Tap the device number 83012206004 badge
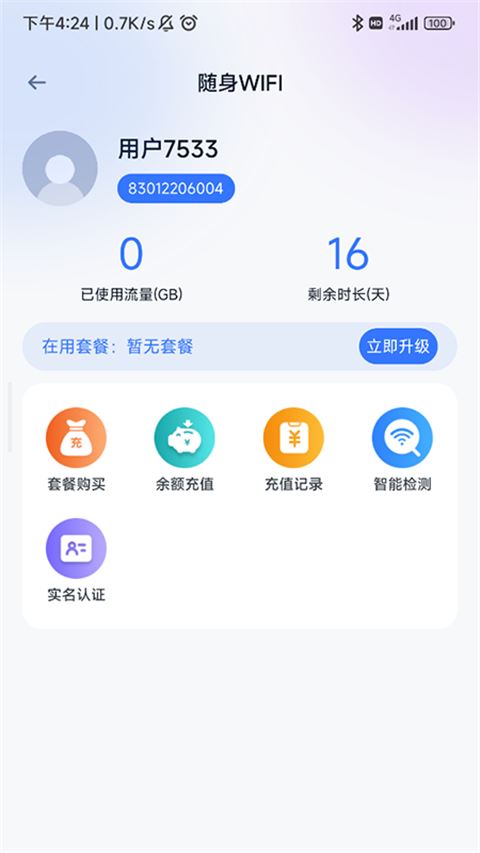This screenshot has width=480, height=853. click(x=176, y=189)
